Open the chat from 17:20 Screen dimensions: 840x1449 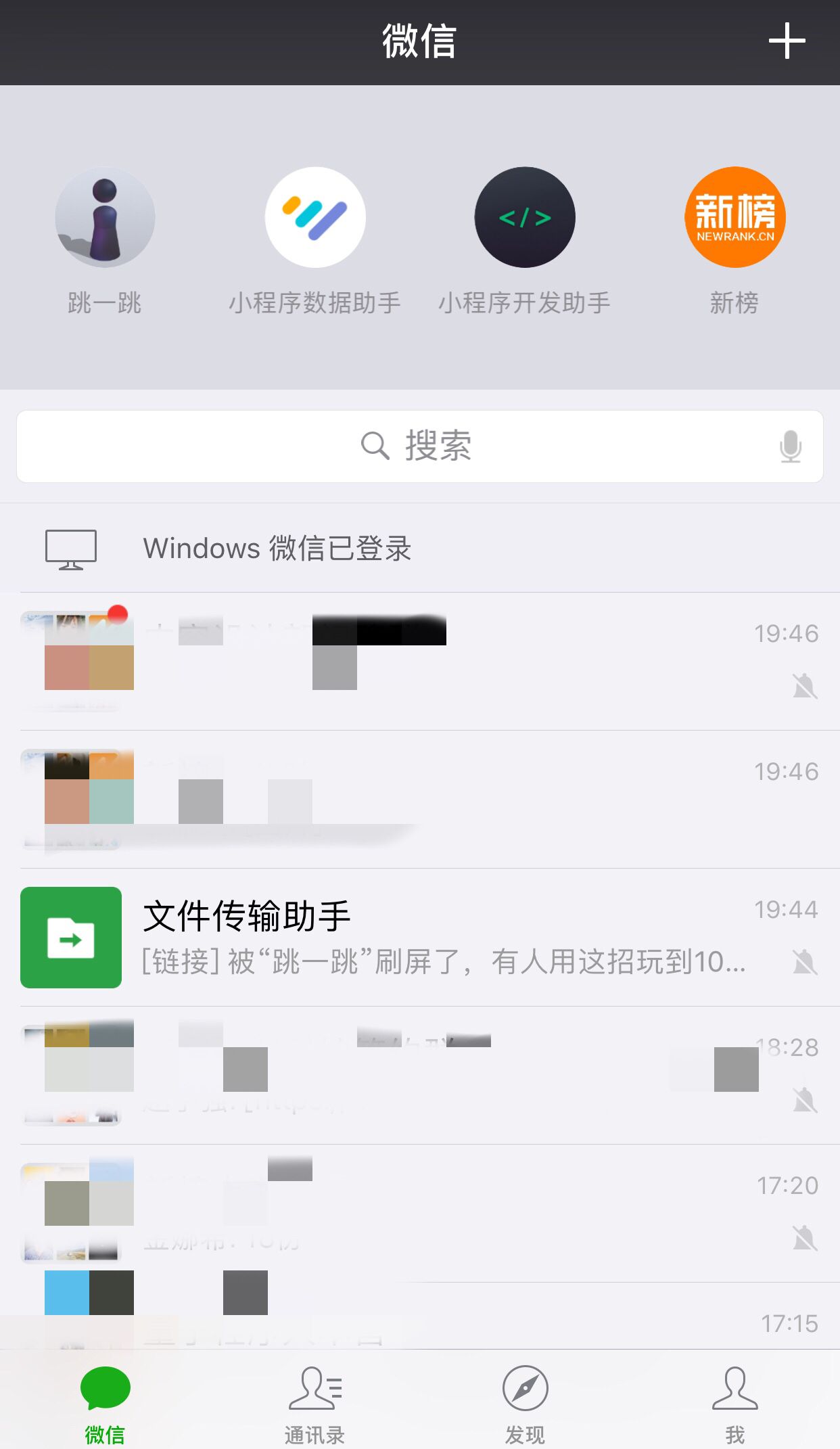pos(419,1214)
